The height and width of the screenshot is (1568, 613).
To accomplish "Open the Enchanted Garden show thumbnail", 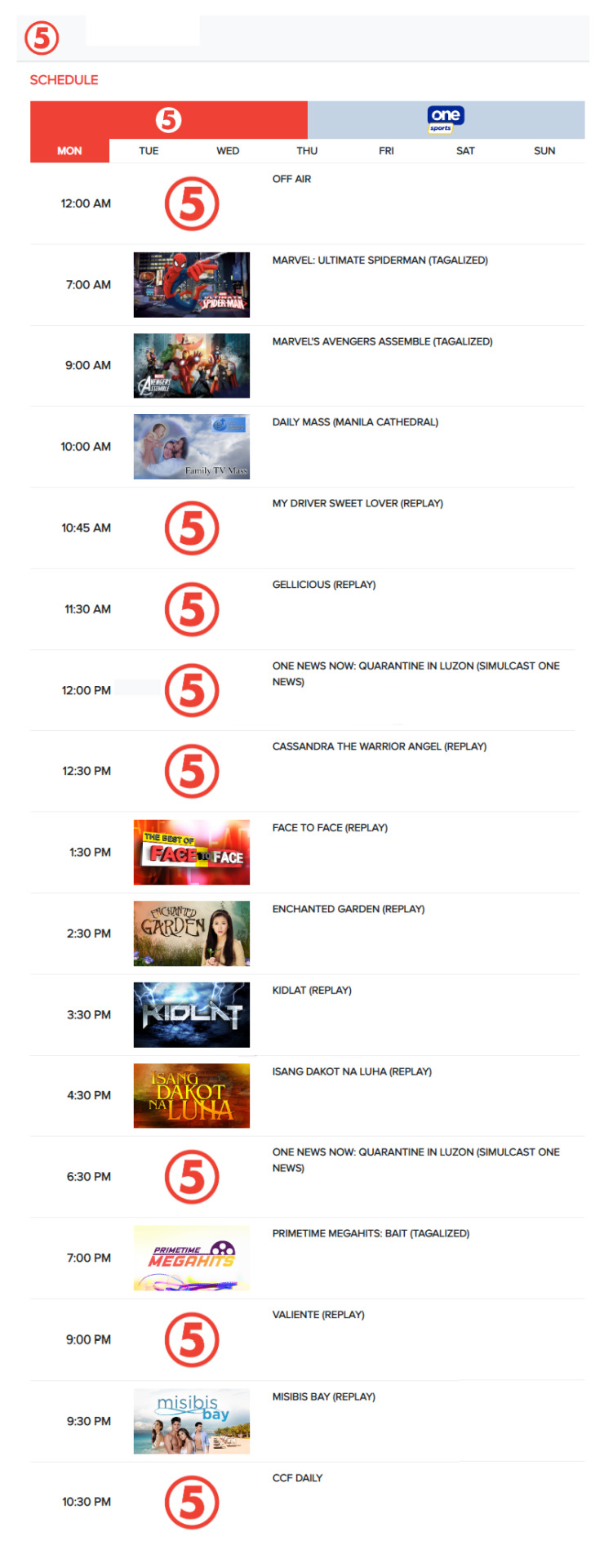I will coord(192,933).
